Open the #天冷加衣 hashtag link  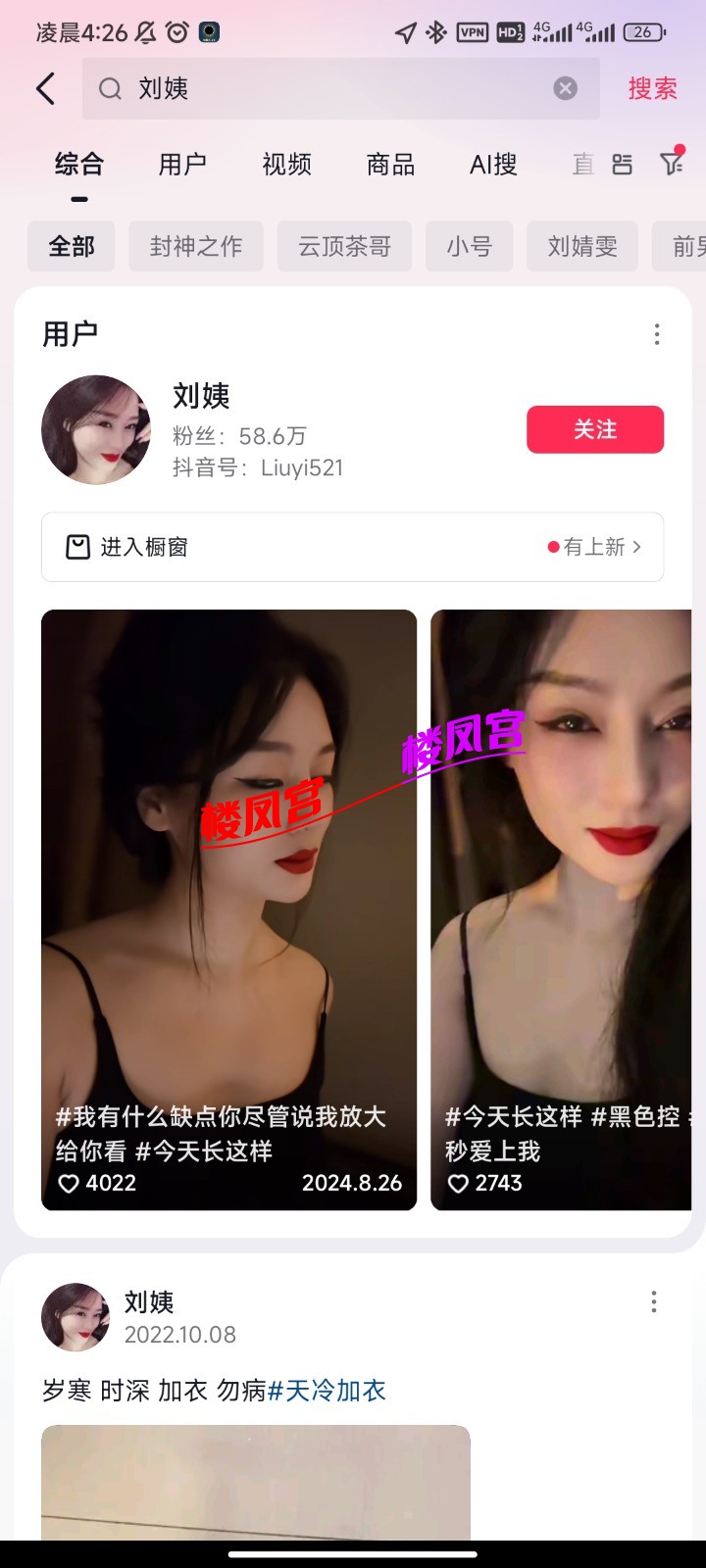click(328, 1390)
